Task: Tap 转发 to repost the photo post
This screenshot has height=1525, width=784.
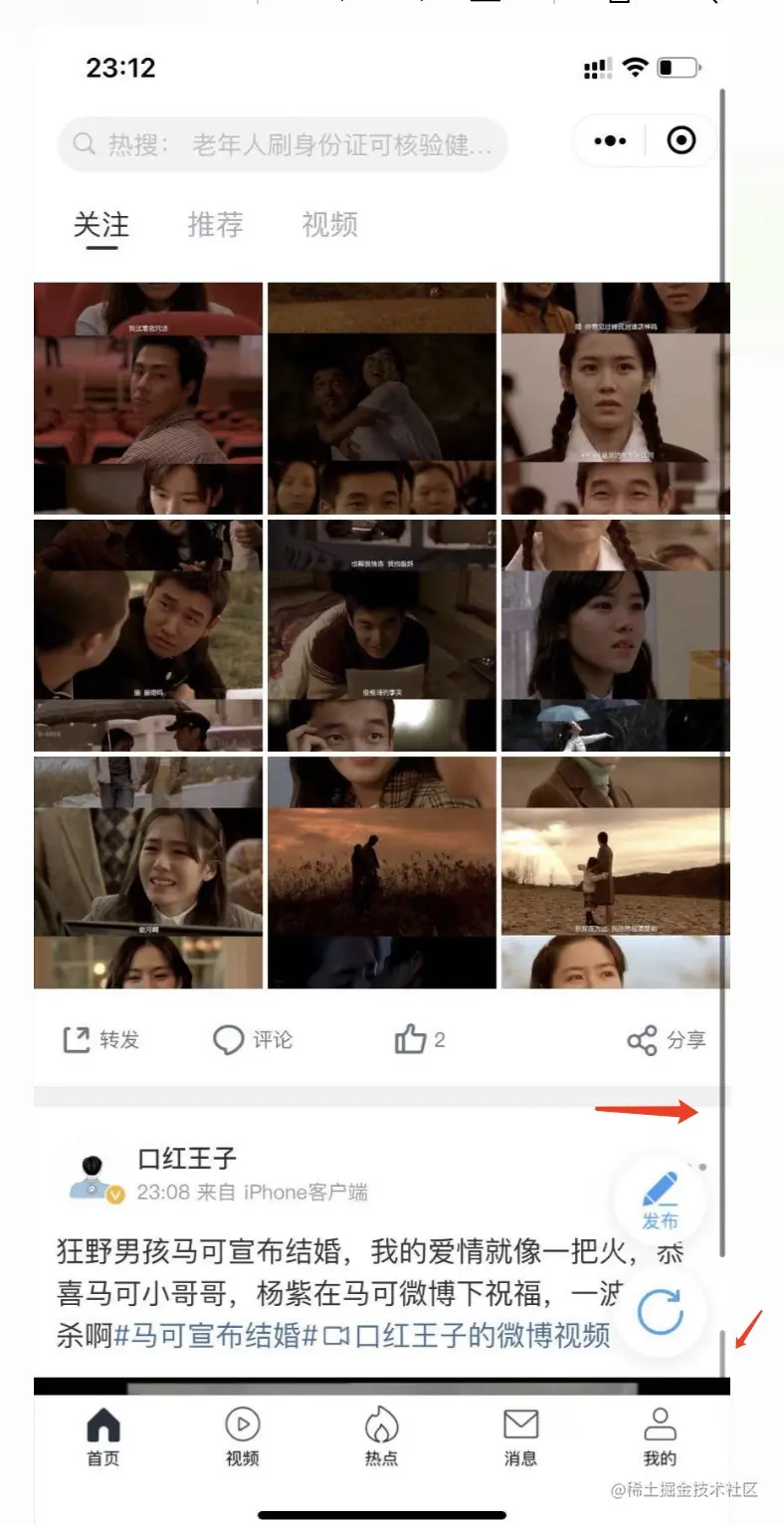Action: point(101,1040)
